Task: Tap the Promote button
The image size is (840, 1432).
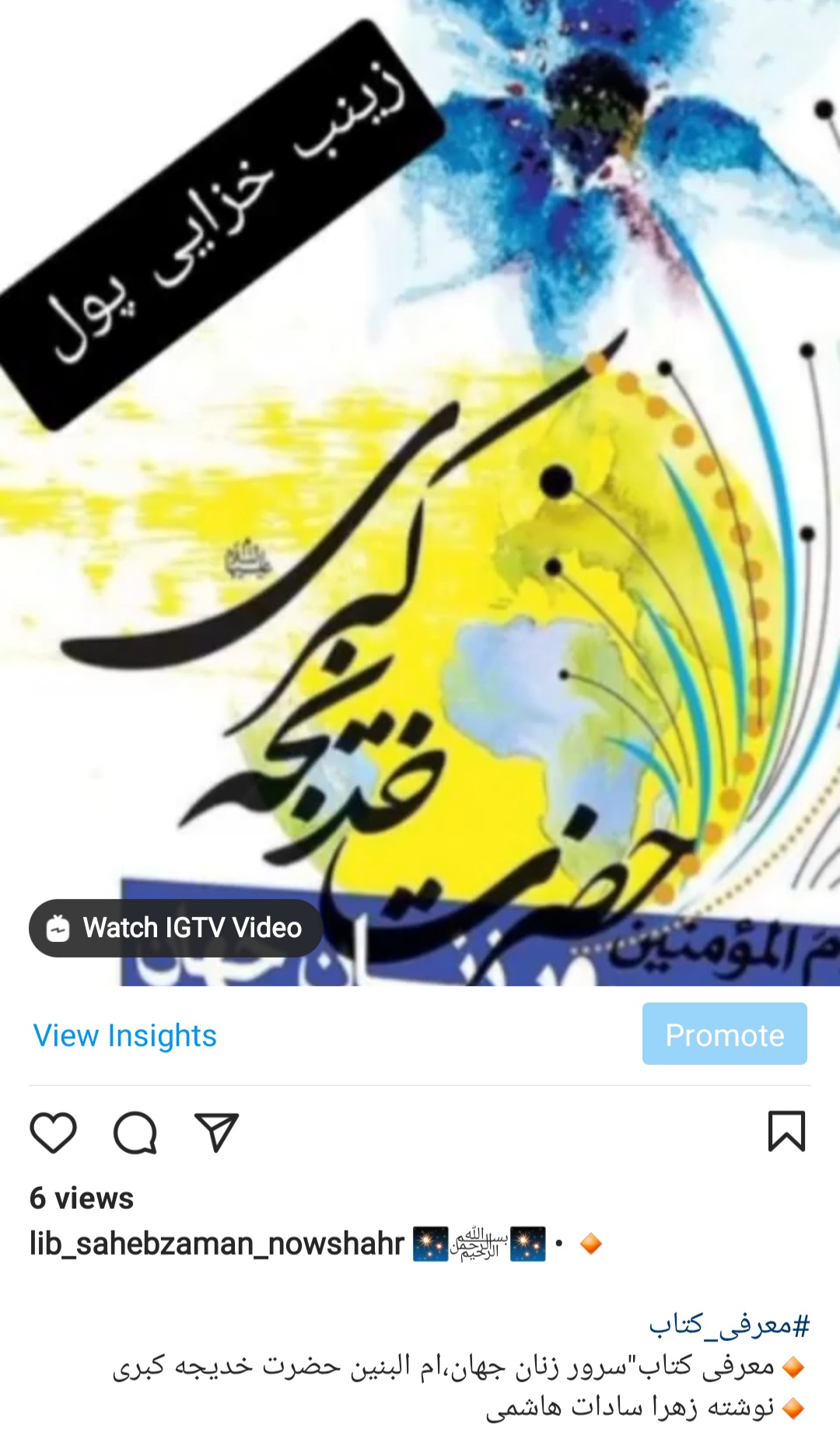Action: pyautogui.click(x=724, y=1034)
